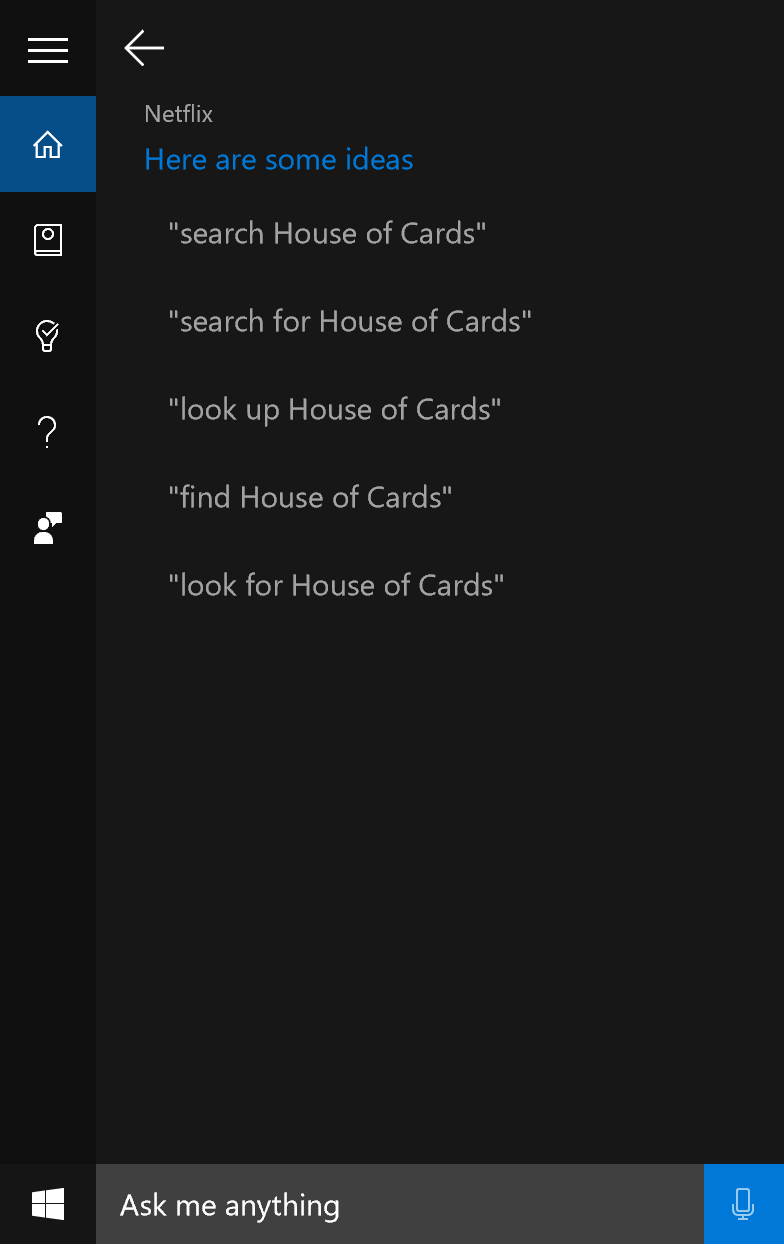Select "search House of Cards" suggestion
The width and height of the screenshot is (784, 1244).
tap(327, 234)
